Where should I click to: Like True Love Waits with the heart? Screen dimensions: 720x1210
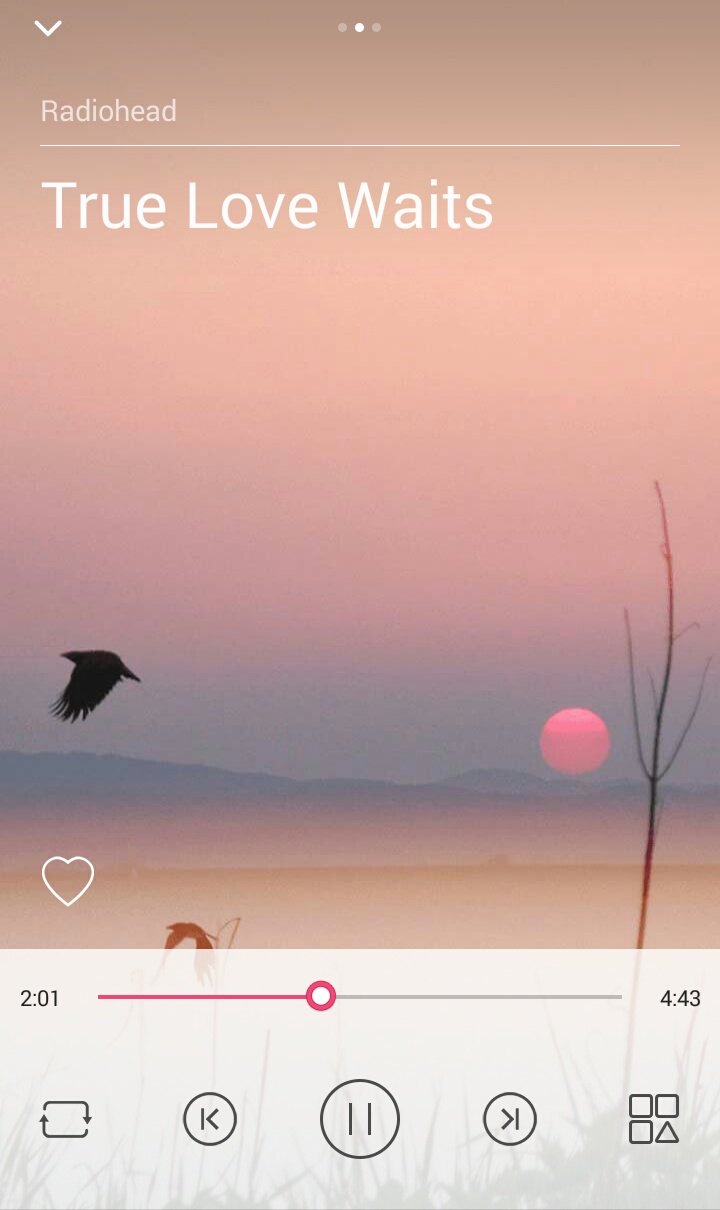coord(68,881)
